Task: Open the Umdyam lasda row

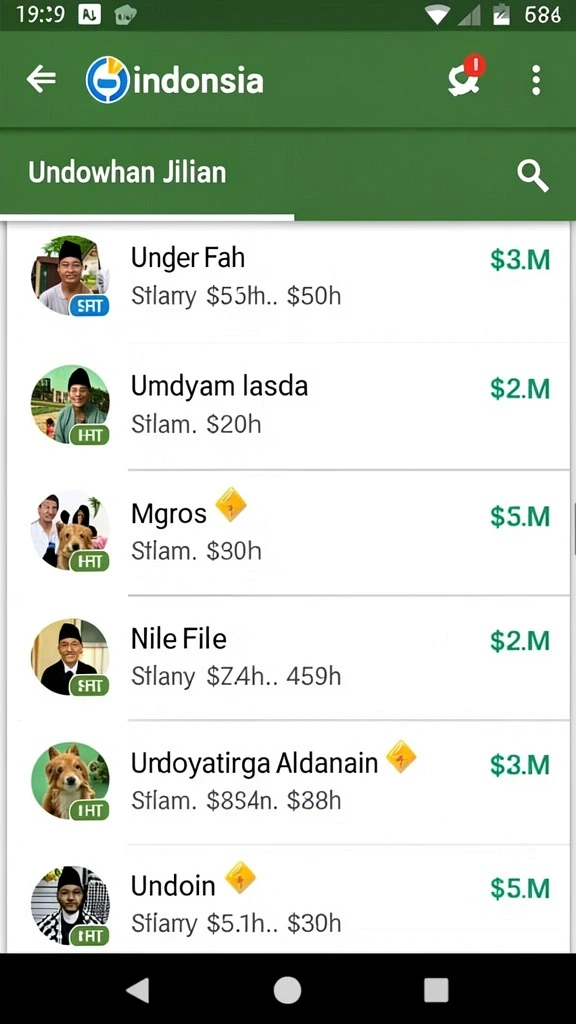Action: [287, 406]
